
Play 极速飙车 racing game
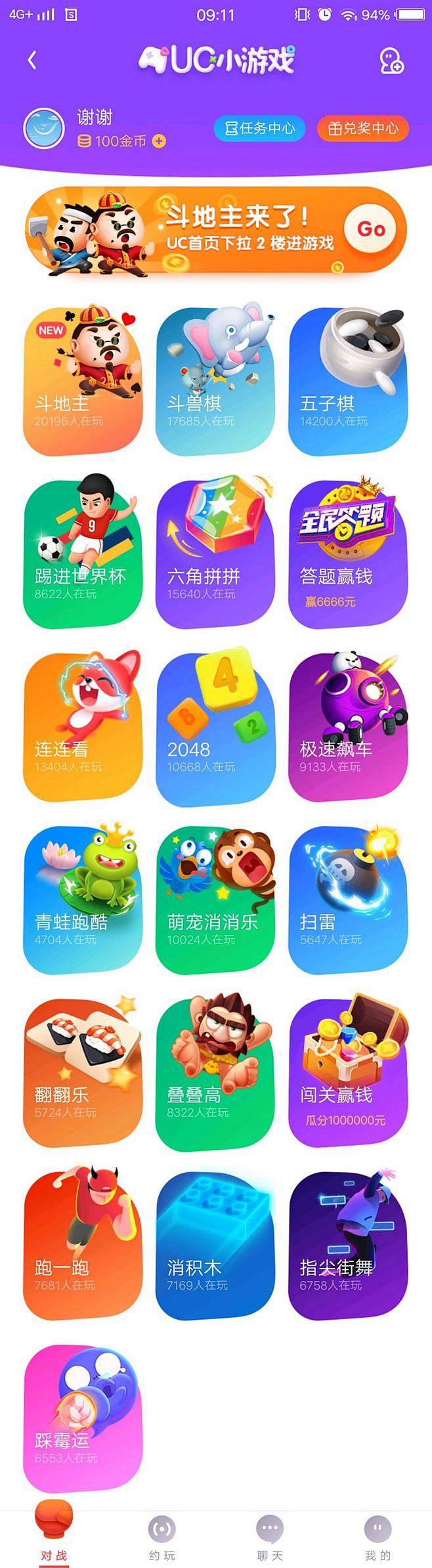(348, 726)
